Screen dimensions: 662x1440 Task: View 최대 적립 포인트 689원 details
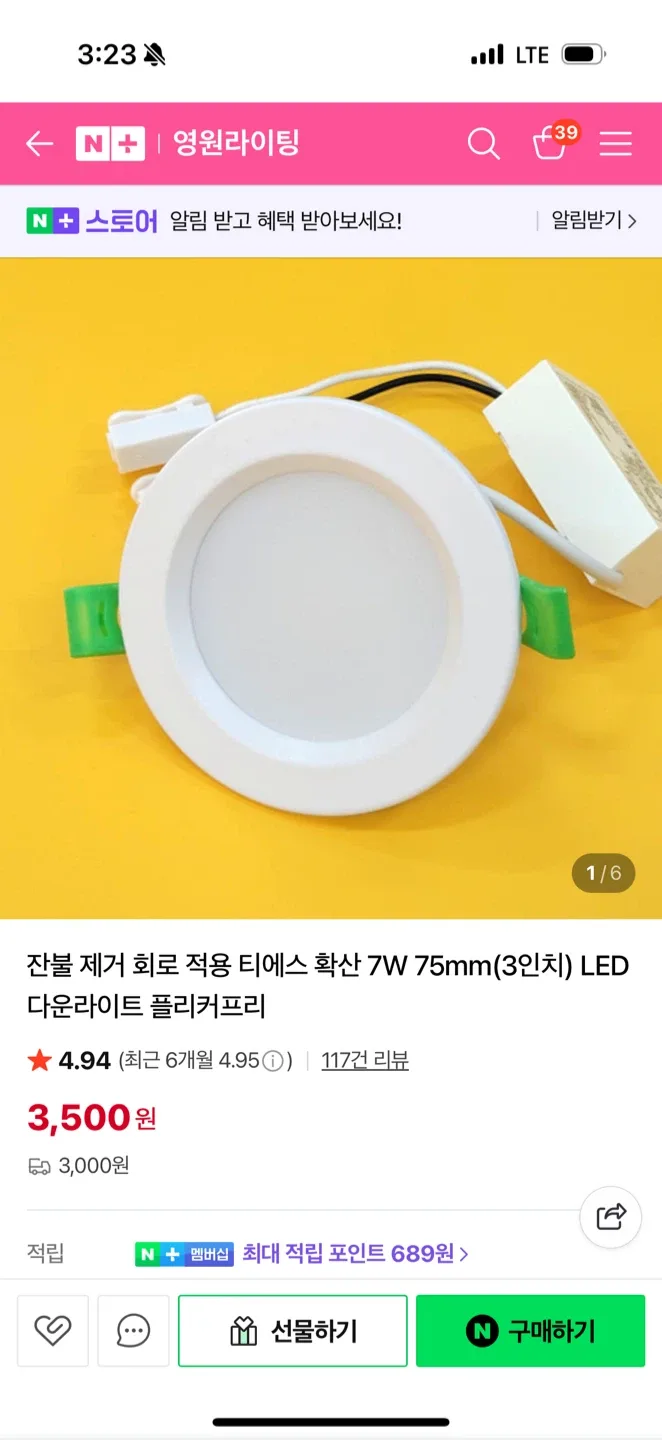click(355, 1253)
